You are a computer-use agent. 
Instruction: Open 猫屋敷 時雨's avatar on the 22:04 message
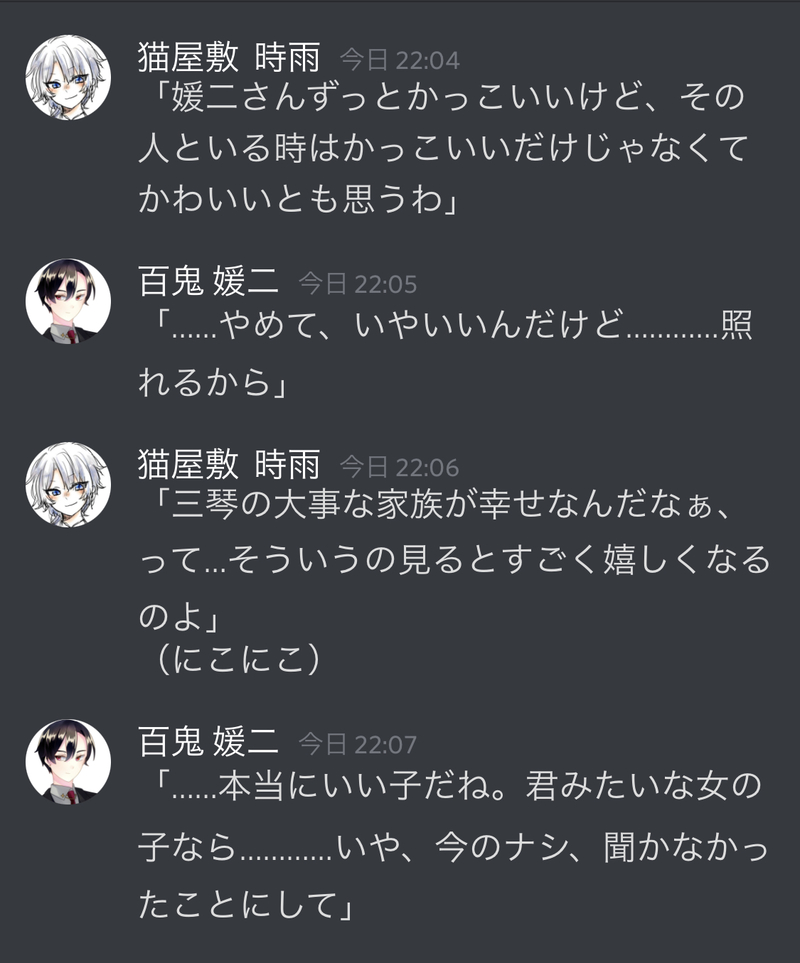[67, 77]
